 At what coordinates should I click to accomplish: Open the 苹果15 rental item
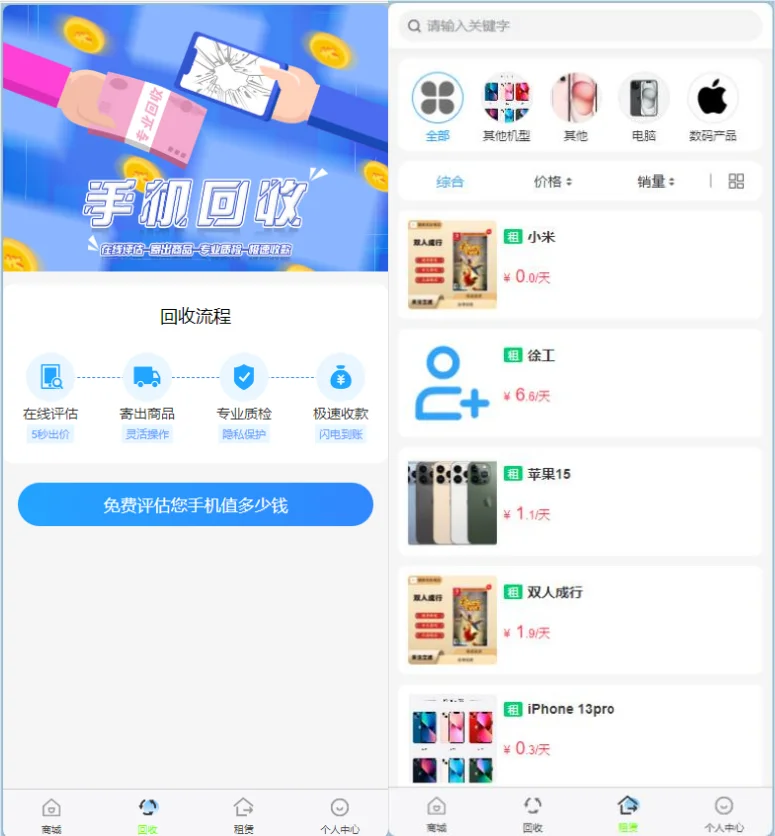tap(580, 501)
